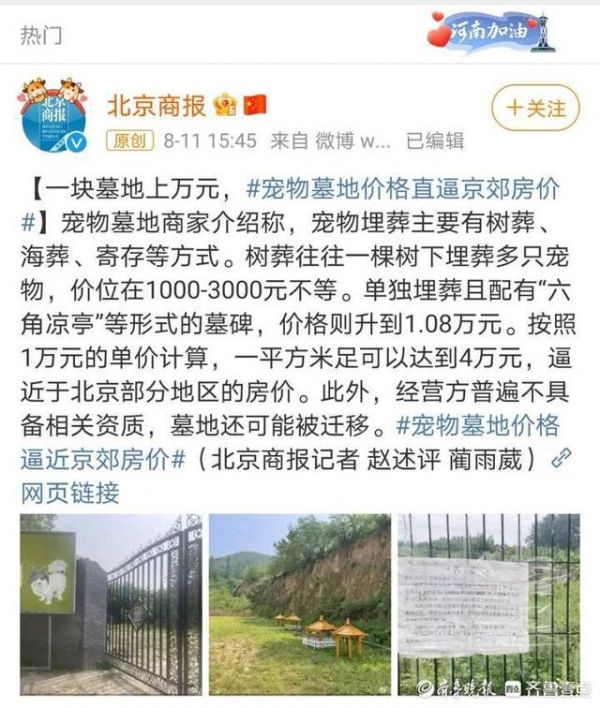The height and width of the screenshot is (708, 600).
Task: Follow 北京商报 with the +关注 button
Action: tap(536, 107)
